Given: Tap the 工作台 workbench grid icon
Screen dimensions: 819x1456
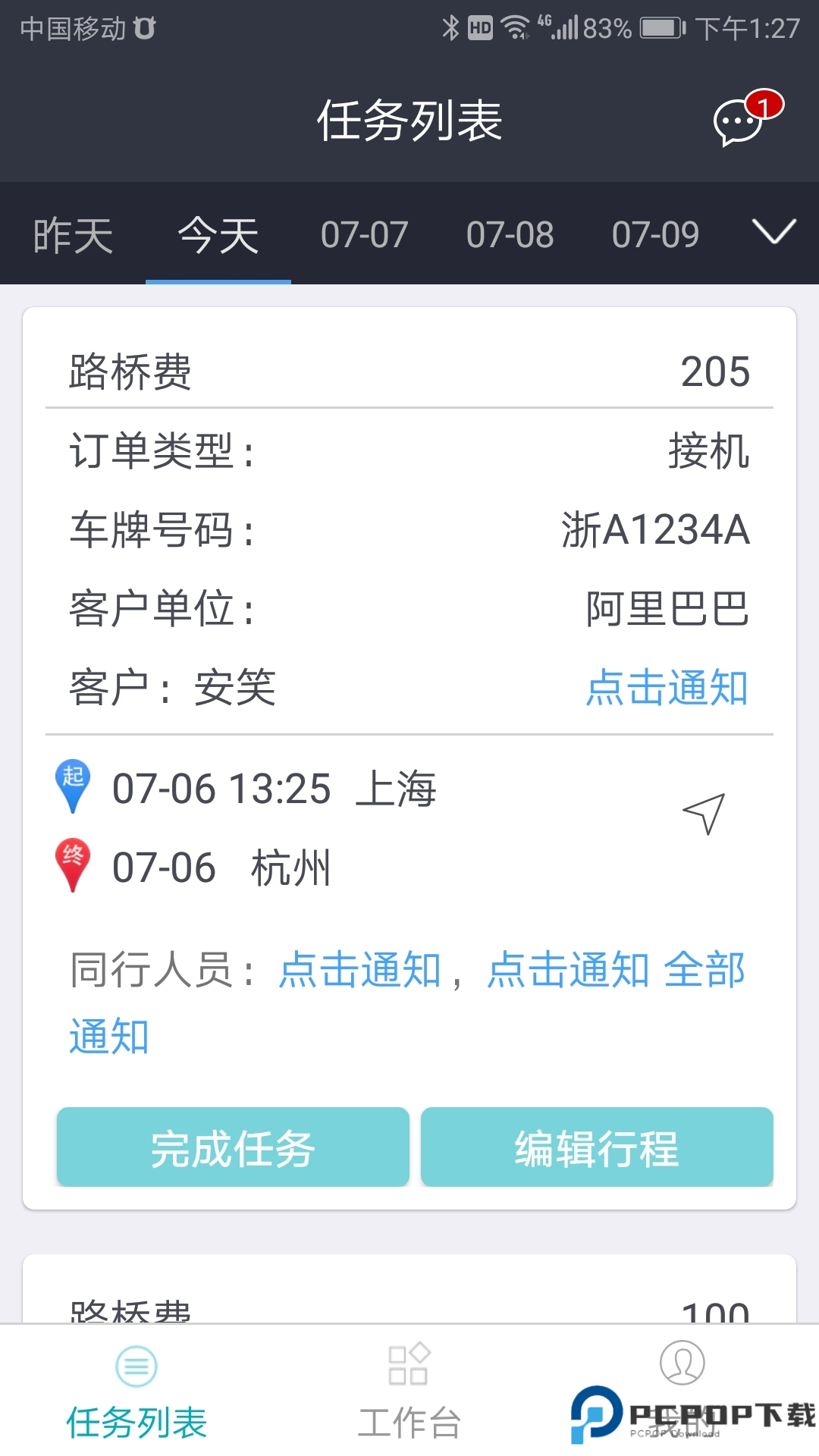Looking at the screenshot, I should pyautogui.click(x=409, y=1363).
